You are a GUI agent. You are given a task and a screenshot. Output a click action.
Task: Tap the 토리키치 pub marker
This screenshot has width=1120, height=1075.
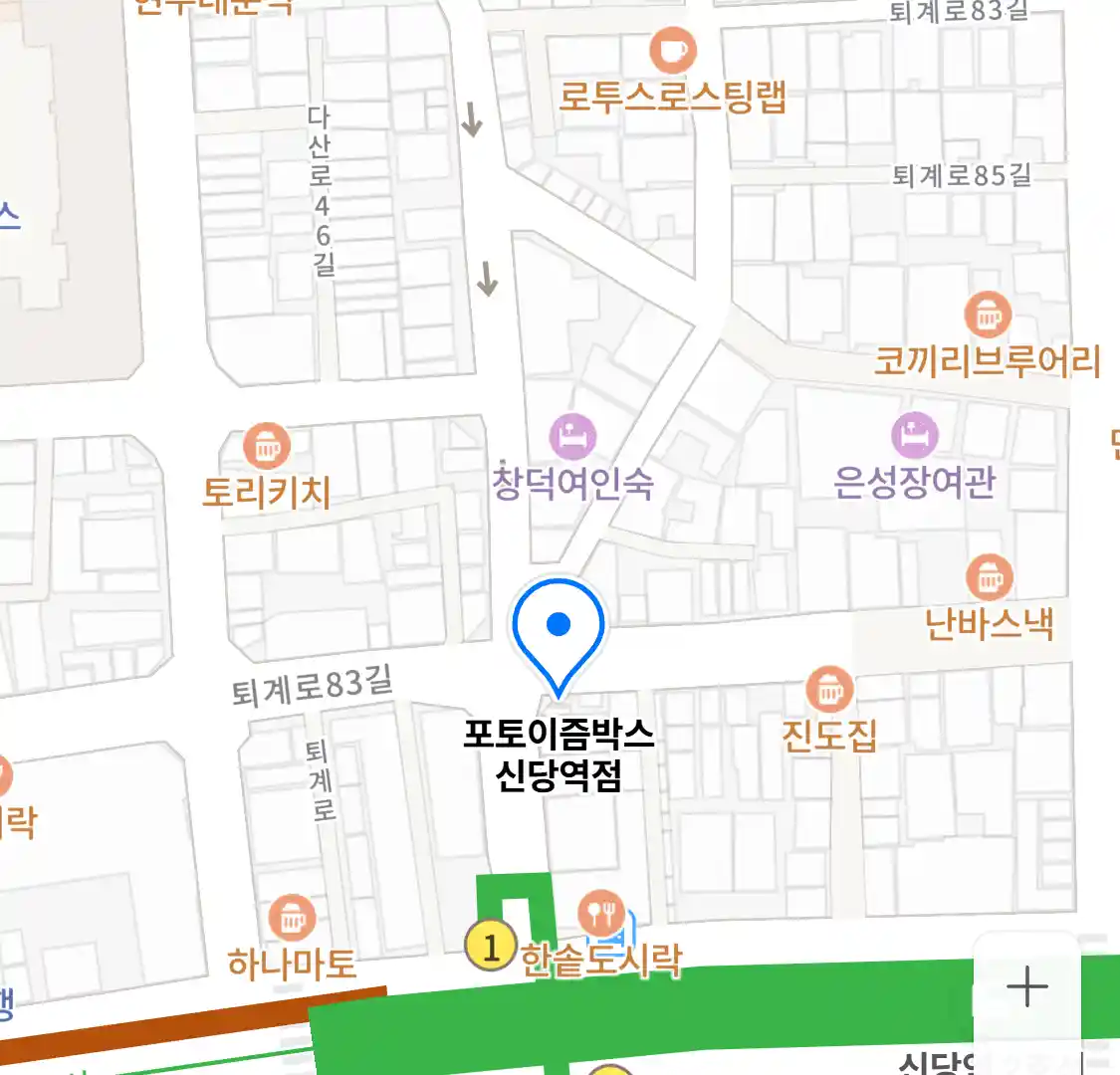tap(267, 447)
